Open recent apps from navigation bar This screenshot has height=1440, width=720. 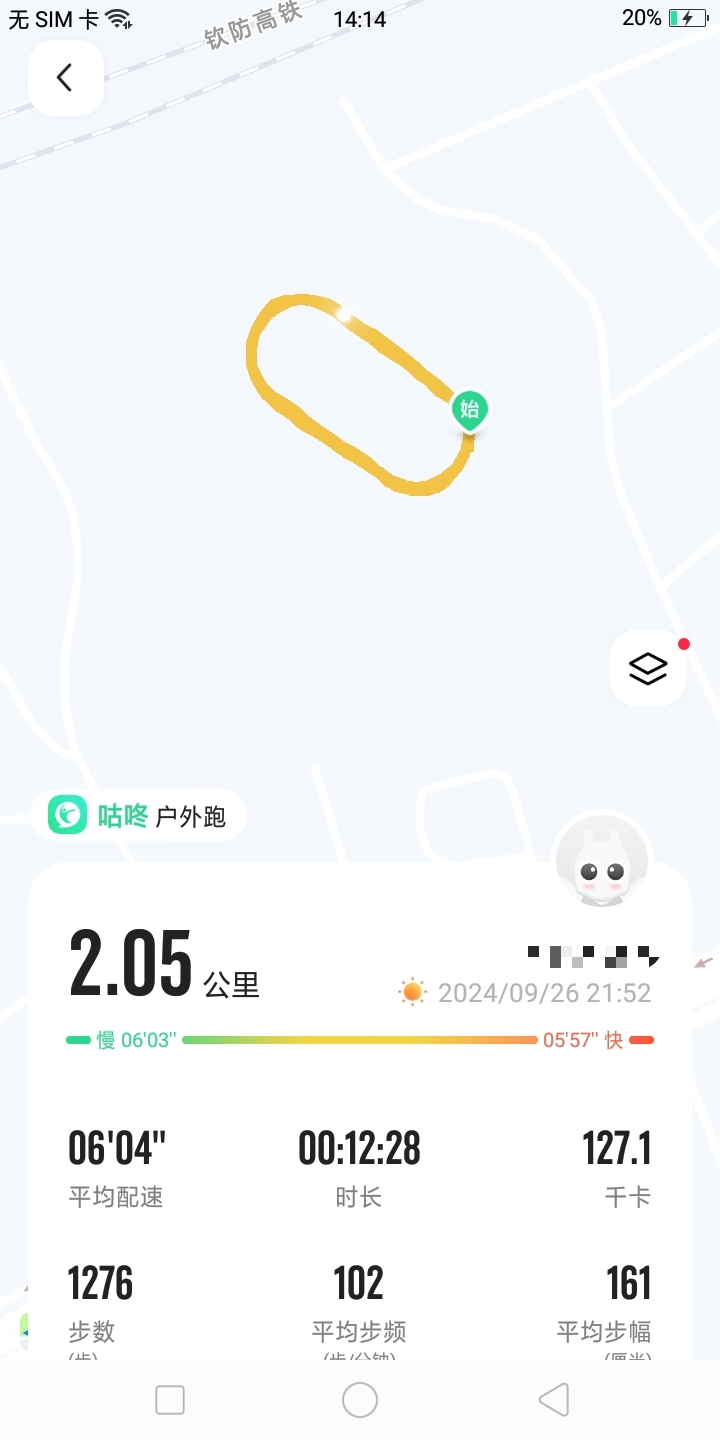[170, 1400]
